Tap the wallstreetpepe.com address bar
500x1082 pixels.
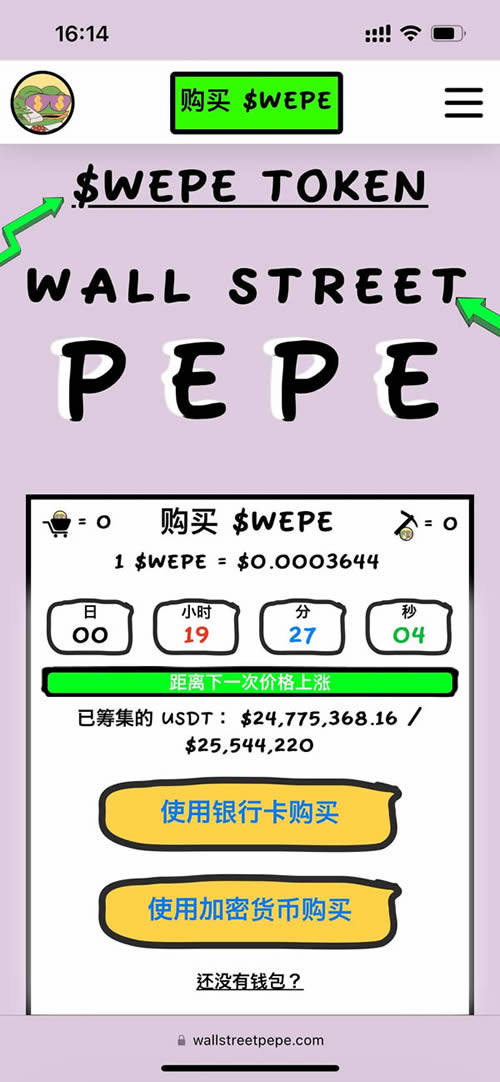(250, 1040)
